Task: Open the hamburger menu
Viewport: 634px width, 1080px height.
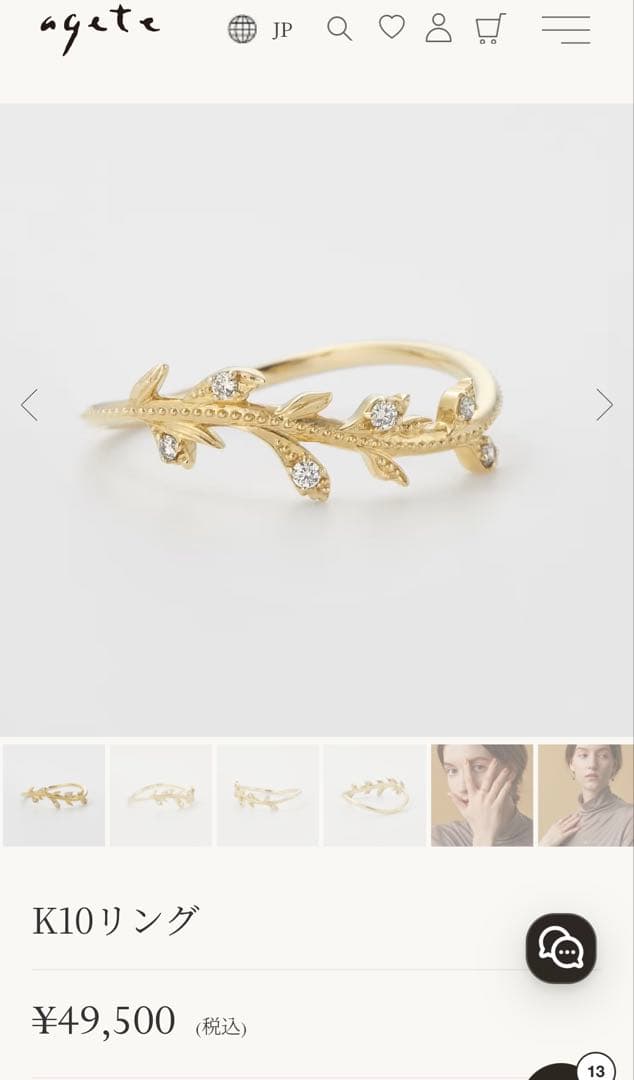Action: coord(566,30)
